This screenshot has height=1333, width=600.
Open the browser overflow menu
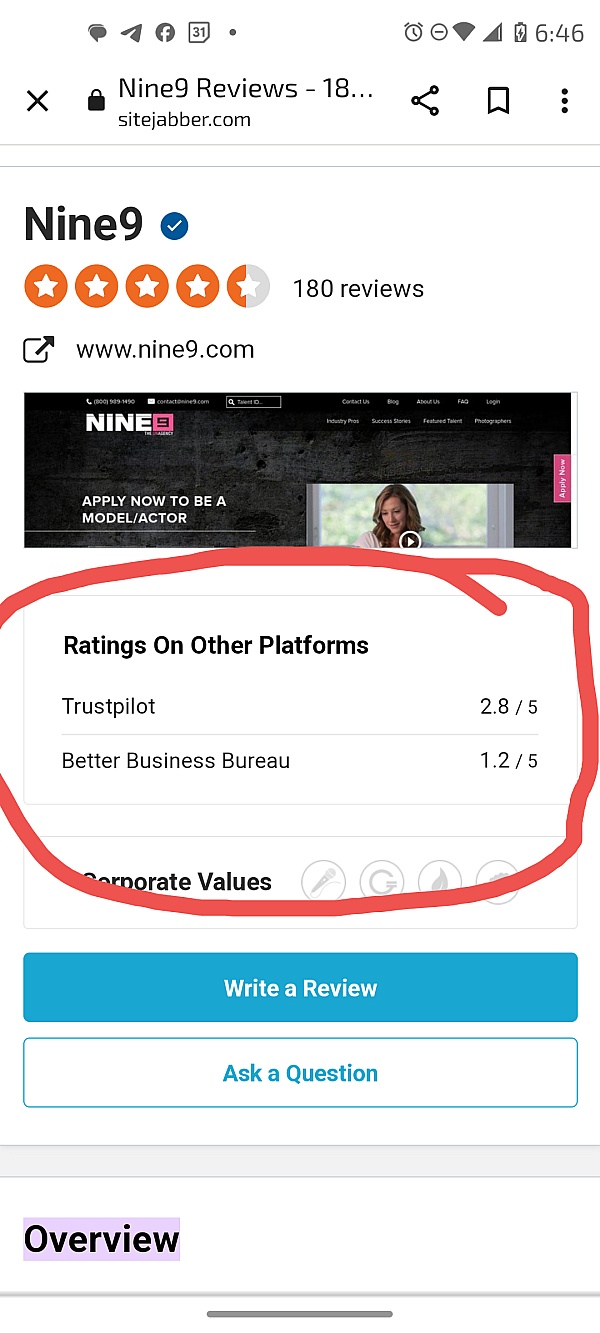coord(565,101)
